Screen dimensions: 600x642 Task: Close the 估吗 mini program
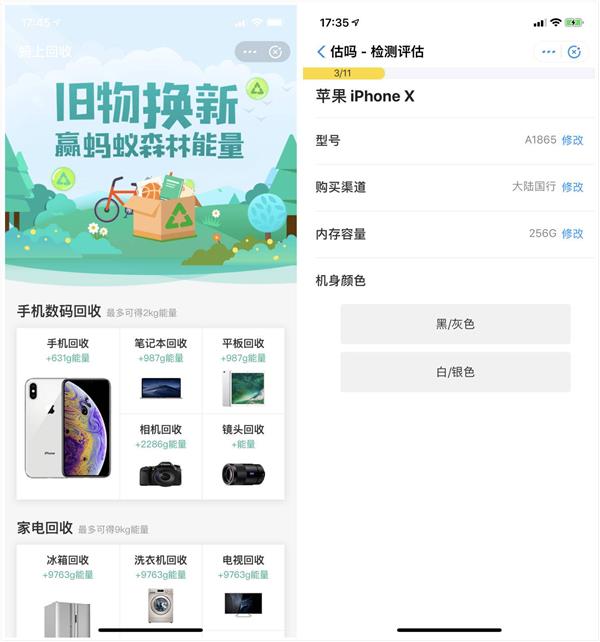pyautogui.click(x=574, y=52)
